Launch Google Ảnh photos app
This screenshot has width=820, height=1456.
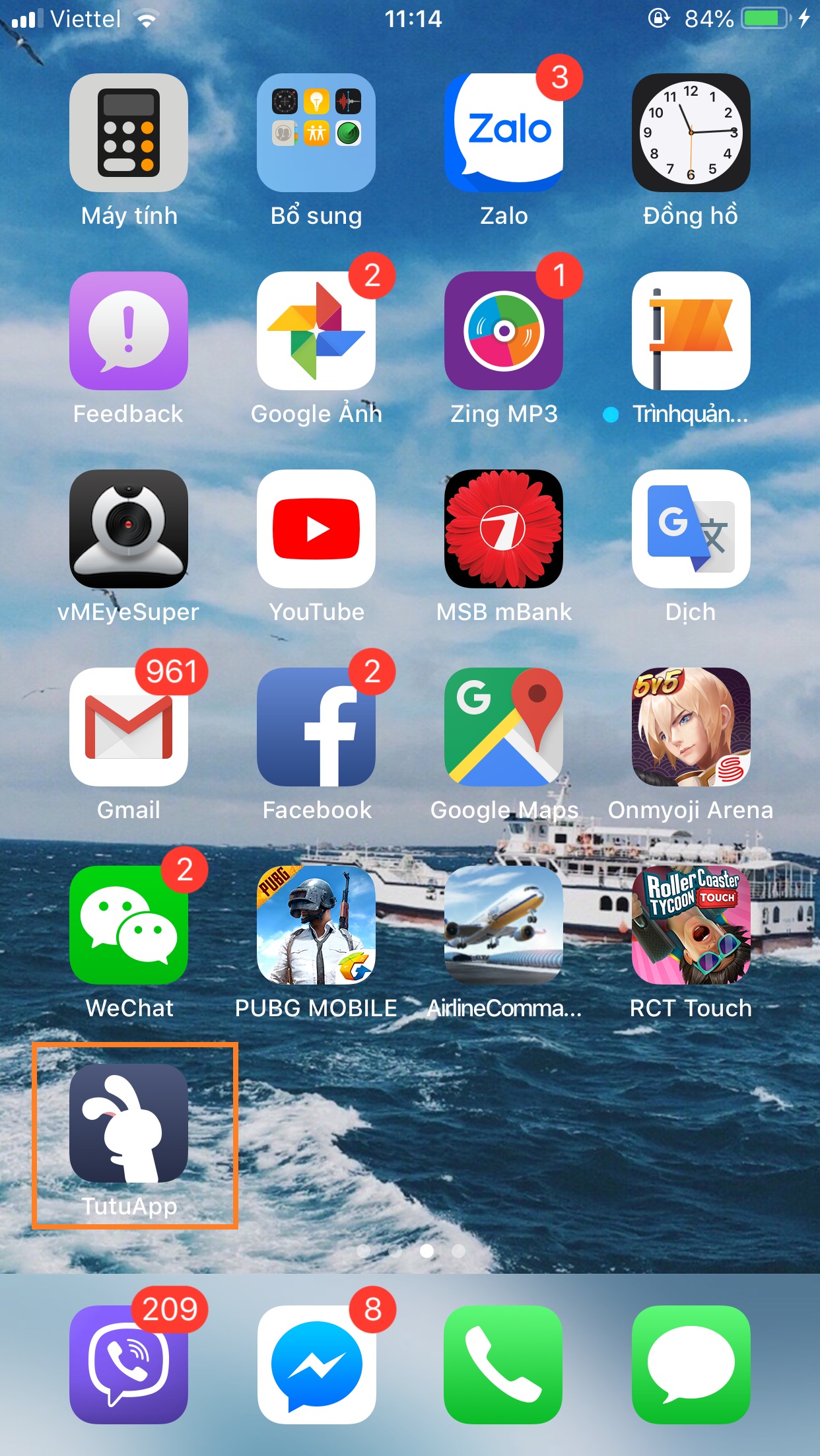(x=316, y=331)
